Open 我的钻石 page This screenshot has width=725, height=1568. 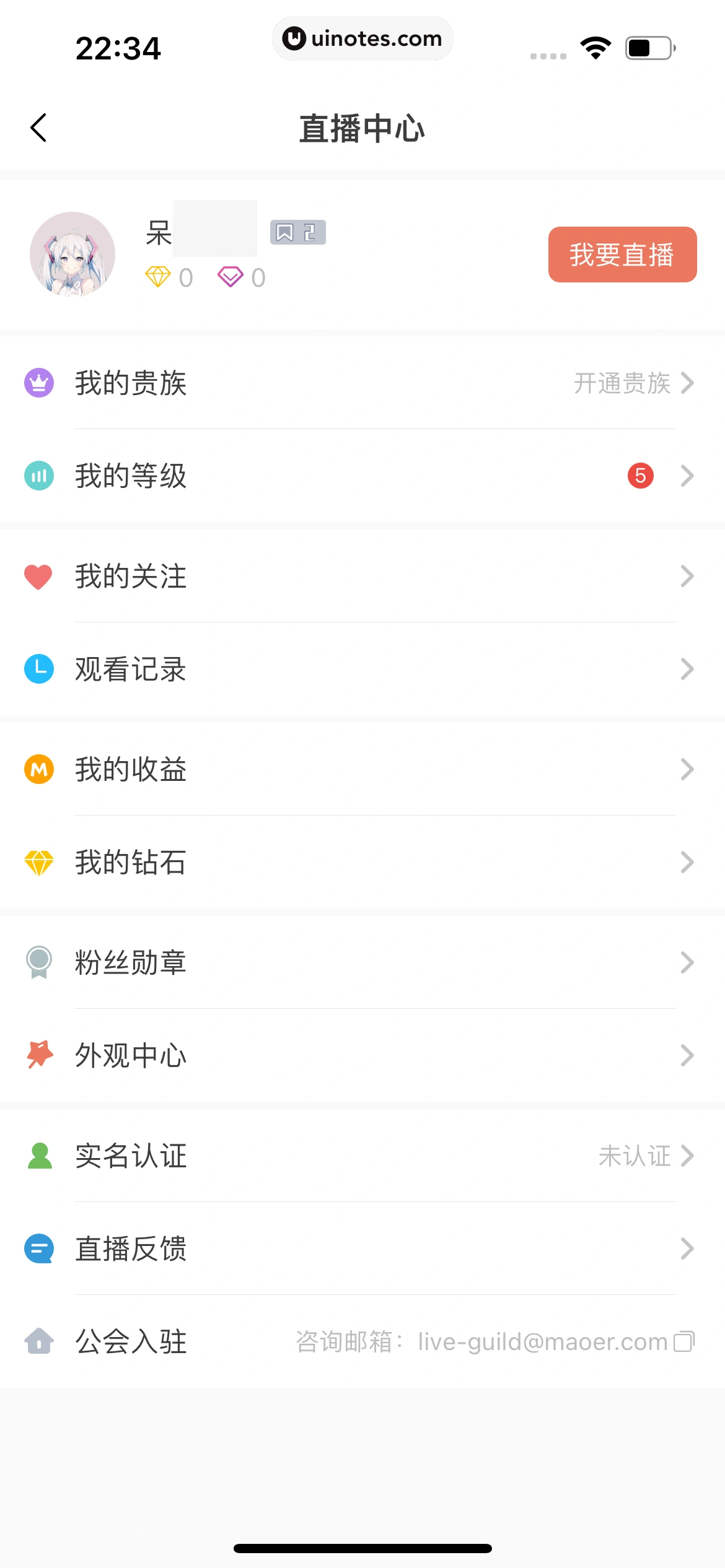(362, 862)
